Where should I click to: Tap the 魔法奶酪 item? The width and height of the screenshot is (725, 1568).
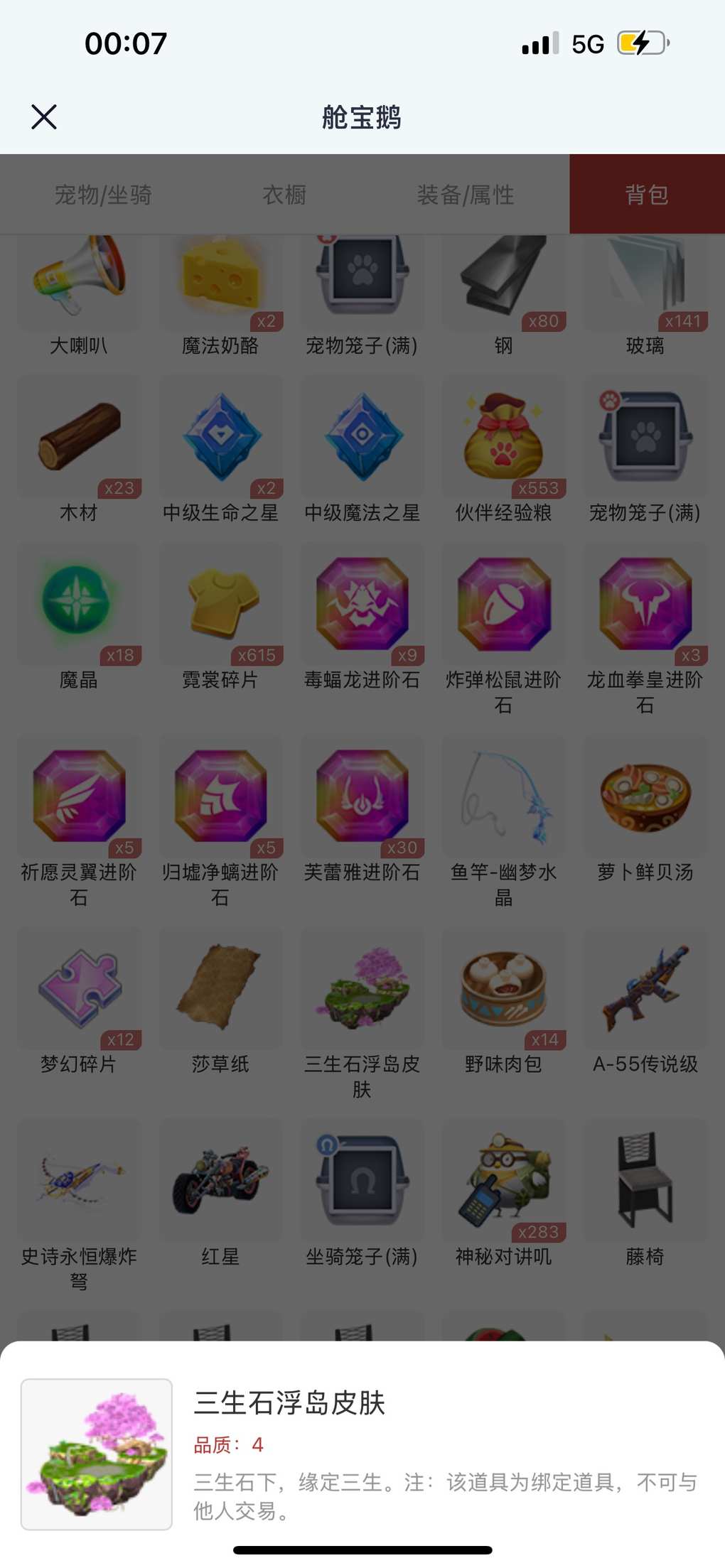(220, 284)
